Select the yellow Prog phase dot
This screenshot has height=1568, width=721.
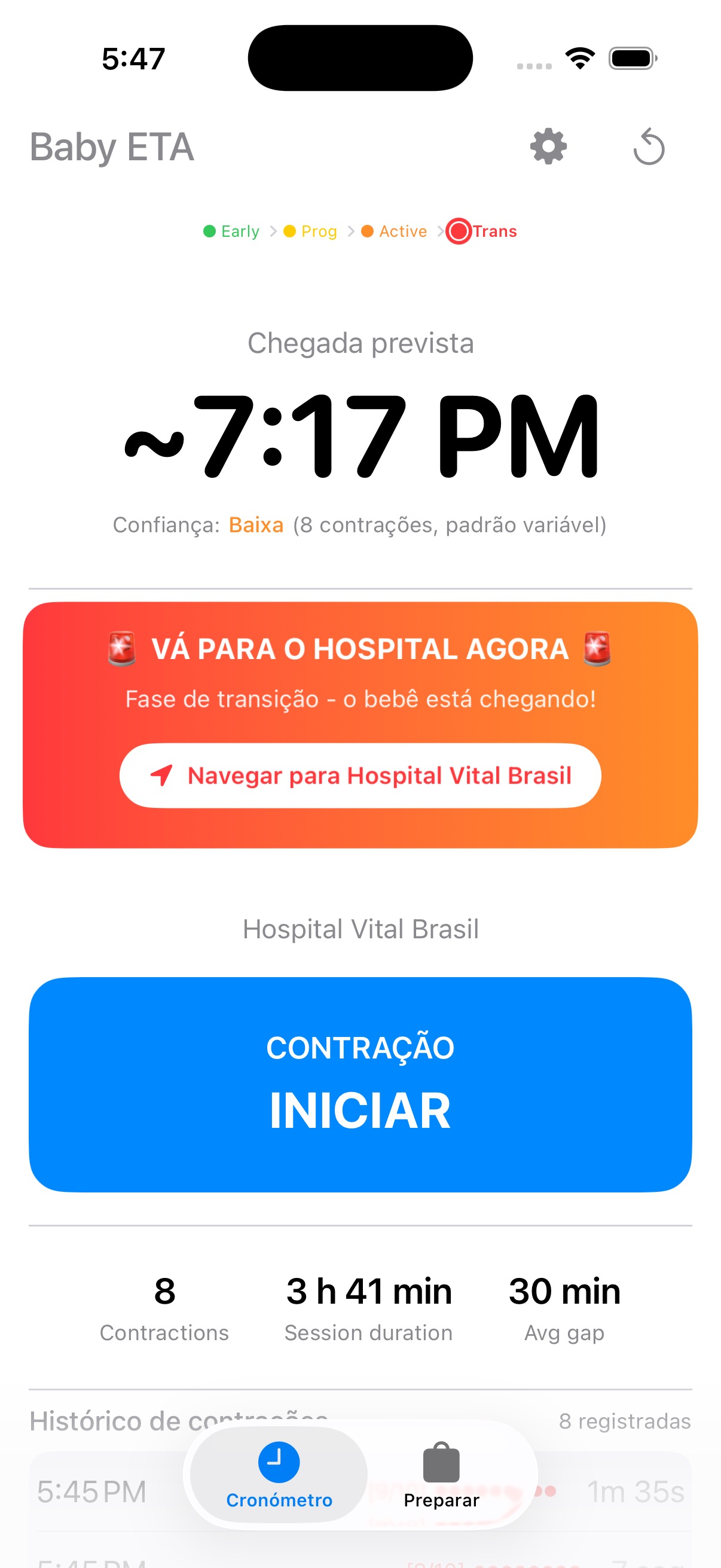click(x=291, y=231)
